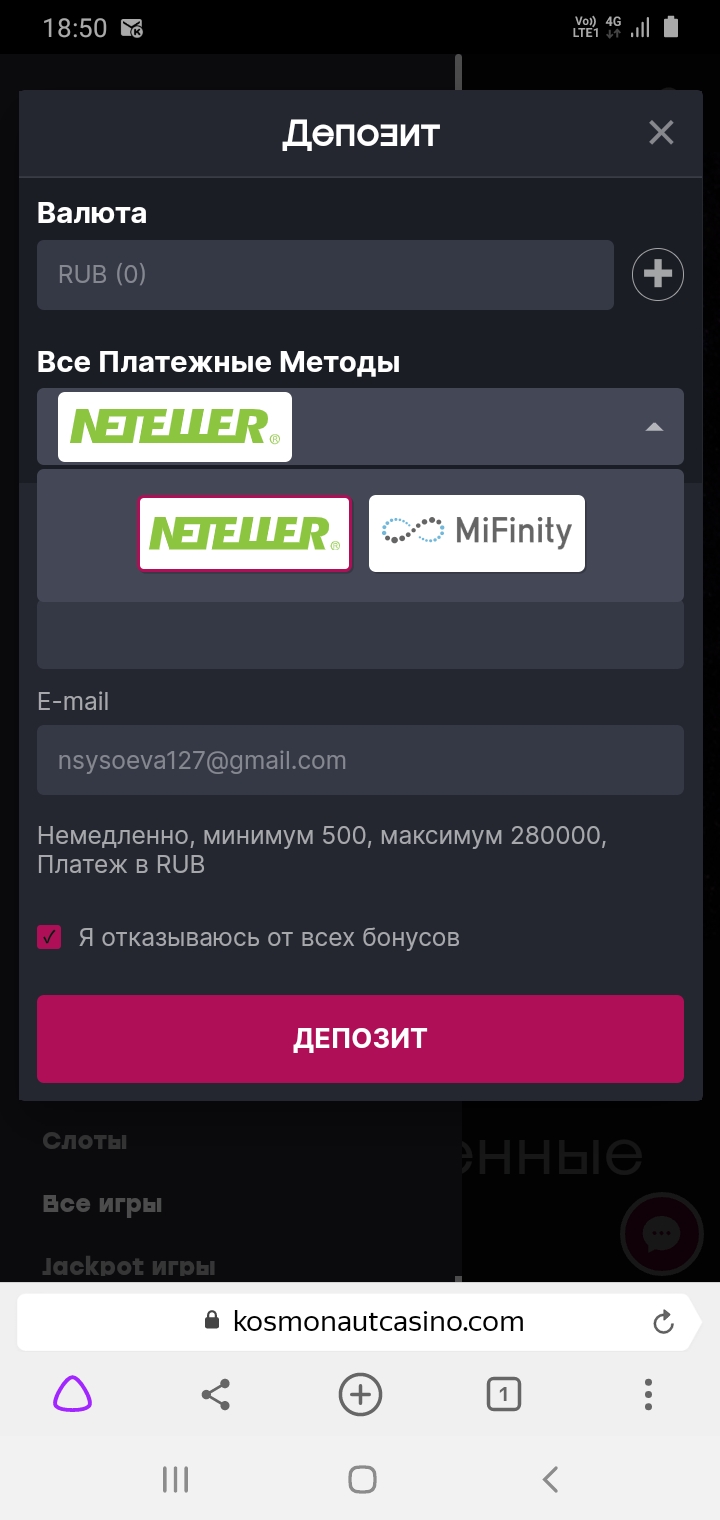Go back with the system back button
Image resolution: width=720 pixels, height=1520 pixels.
click(549, 1479)
